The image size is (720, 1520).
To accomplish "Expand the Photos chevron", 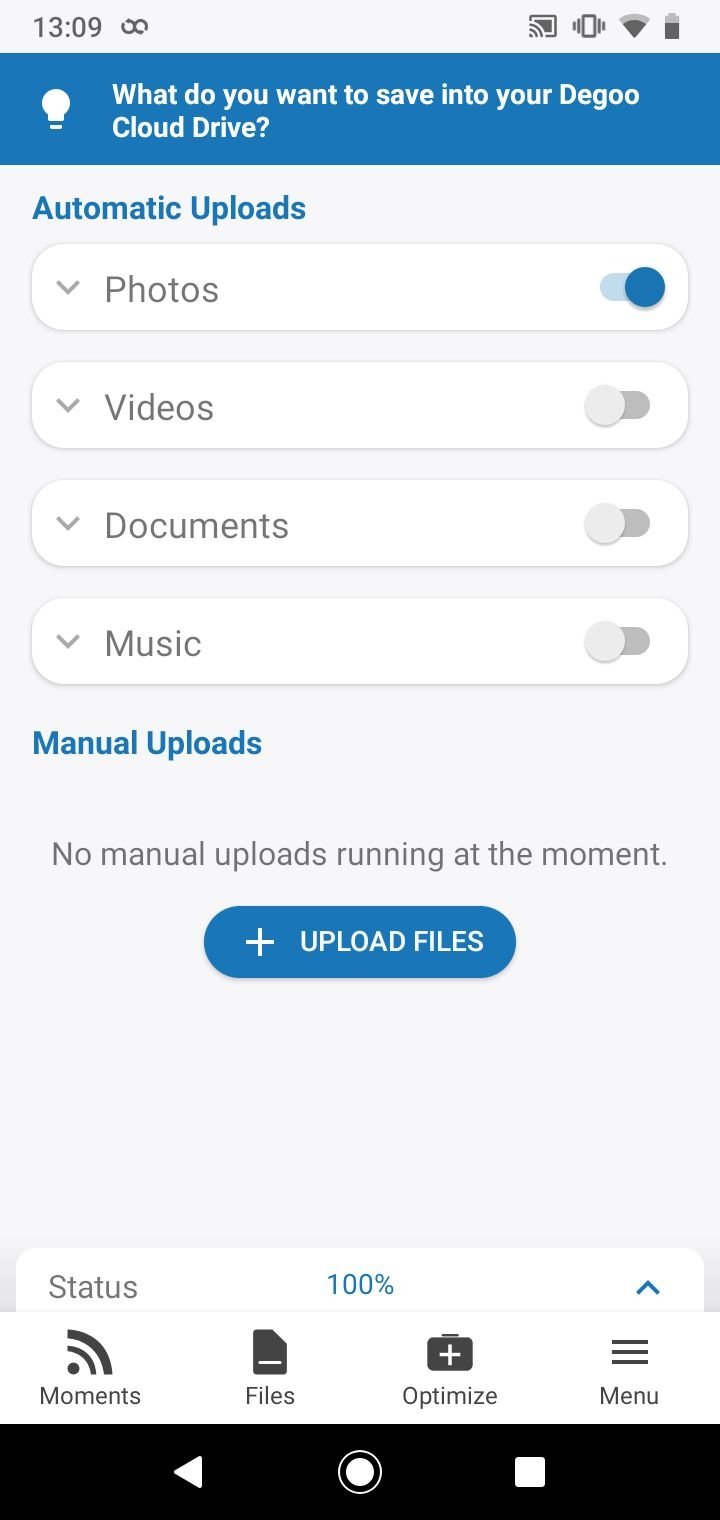I will (68, 288).
